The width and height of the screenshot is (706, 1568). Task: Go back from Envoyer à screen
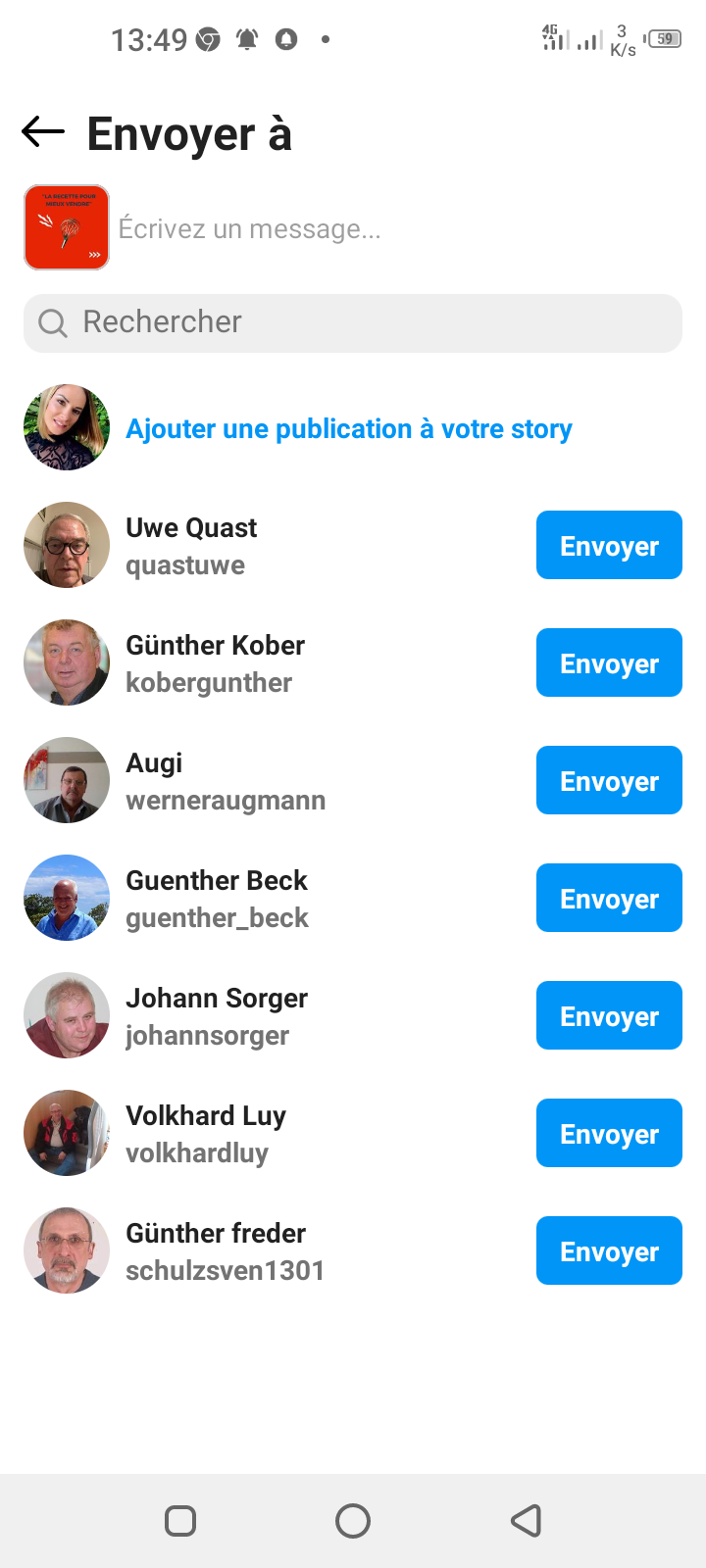(x=43, y=131)
